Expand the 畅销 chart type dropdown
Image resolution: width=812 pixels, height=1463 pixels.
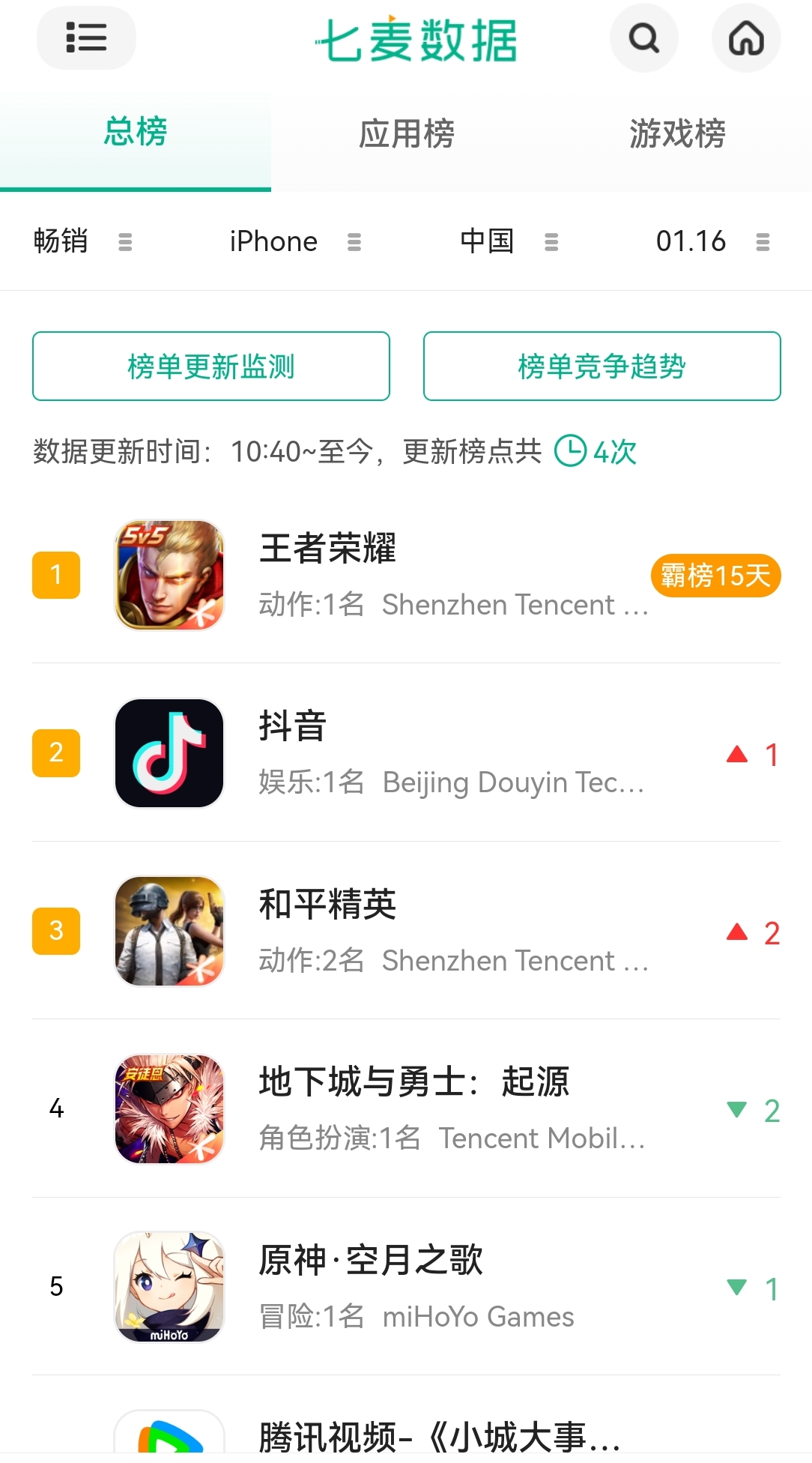[x=82, y=241]
